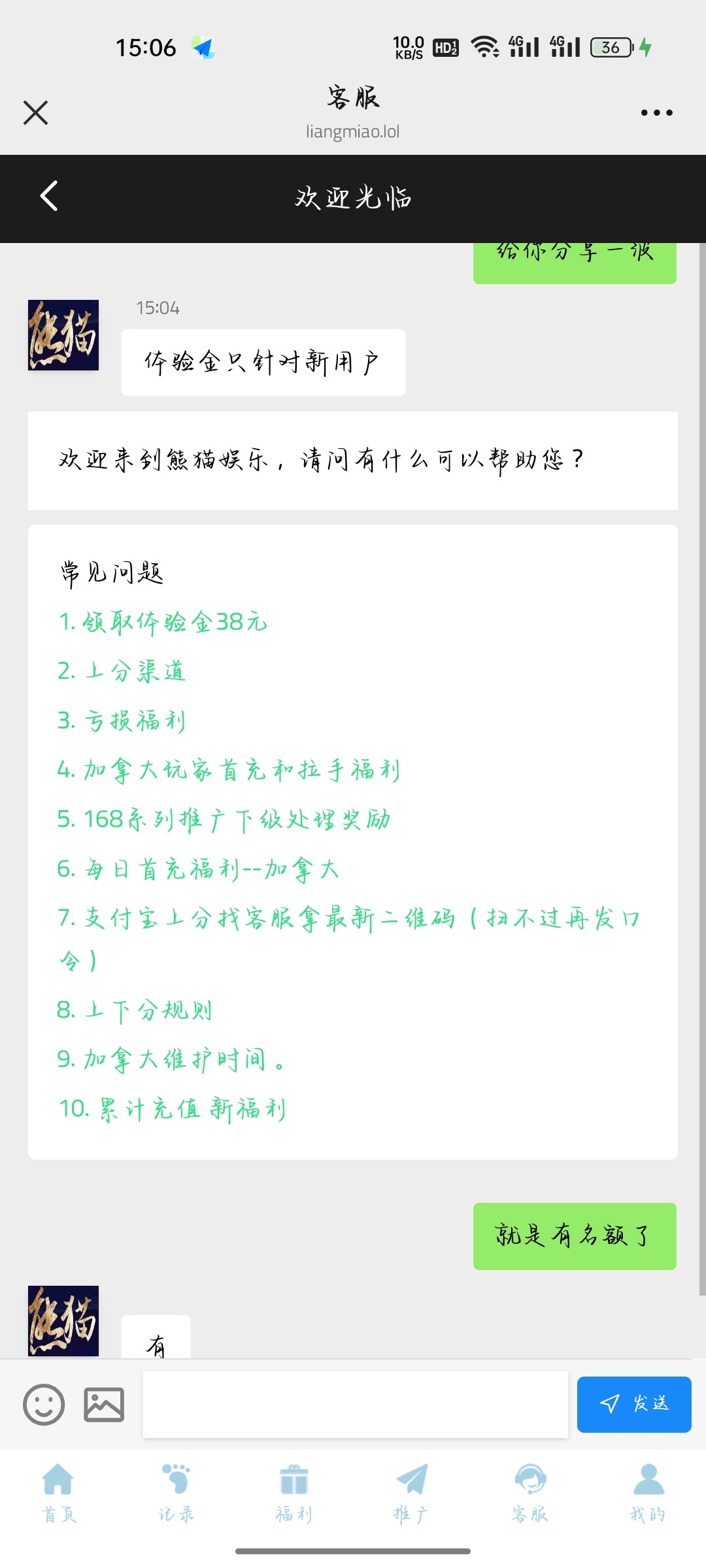Open FAQ 1 领取体验金38元

point(163,622)
